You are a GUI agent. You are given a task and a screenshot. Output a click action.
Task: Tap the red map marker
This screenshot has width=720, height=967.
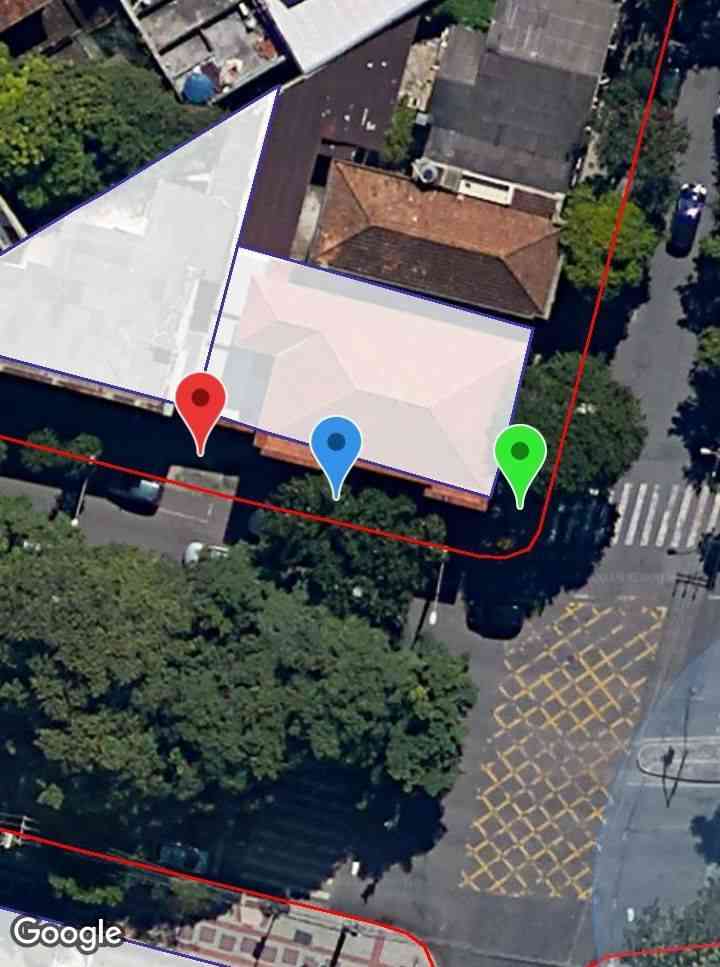pyautogui.click(x=201, y=405)
